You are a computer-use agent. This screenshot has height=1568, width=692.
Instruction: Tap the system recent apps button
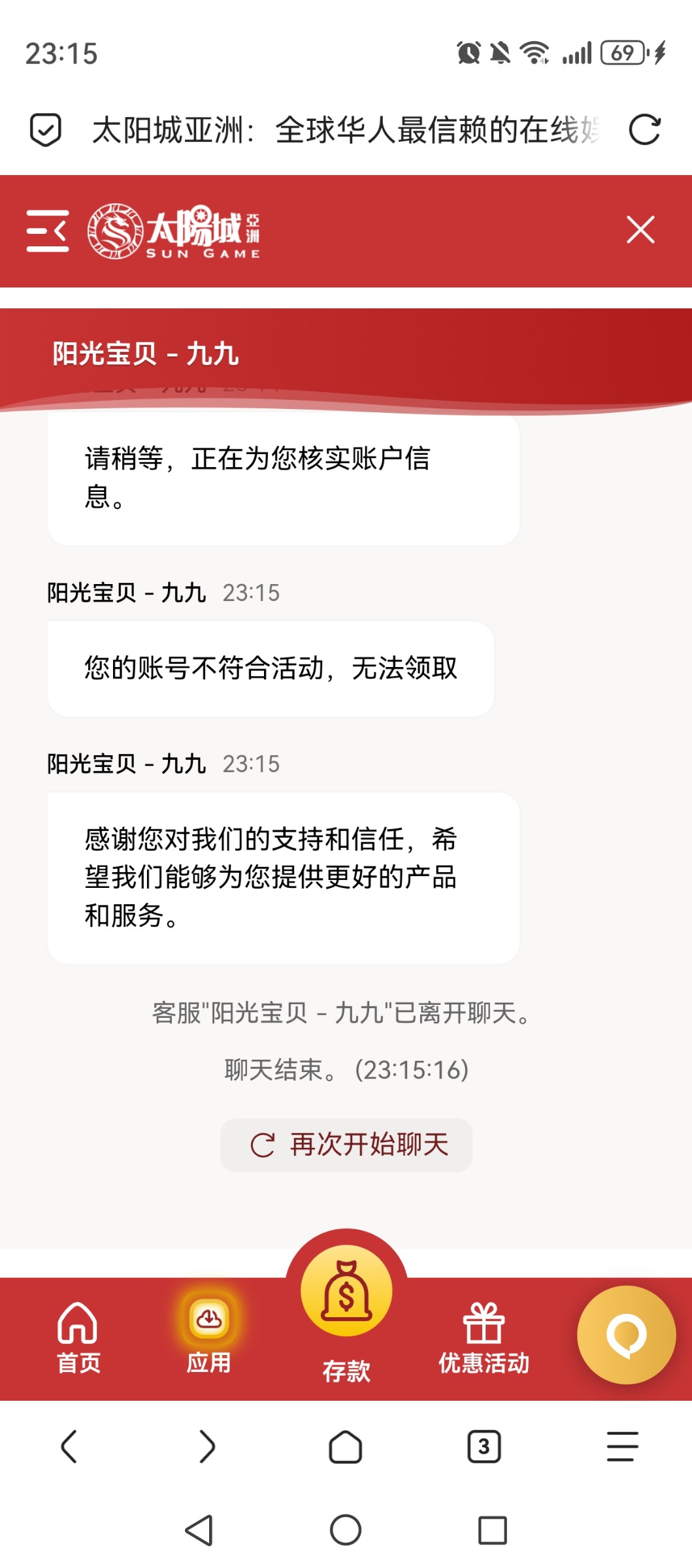tap(492, 1530)
